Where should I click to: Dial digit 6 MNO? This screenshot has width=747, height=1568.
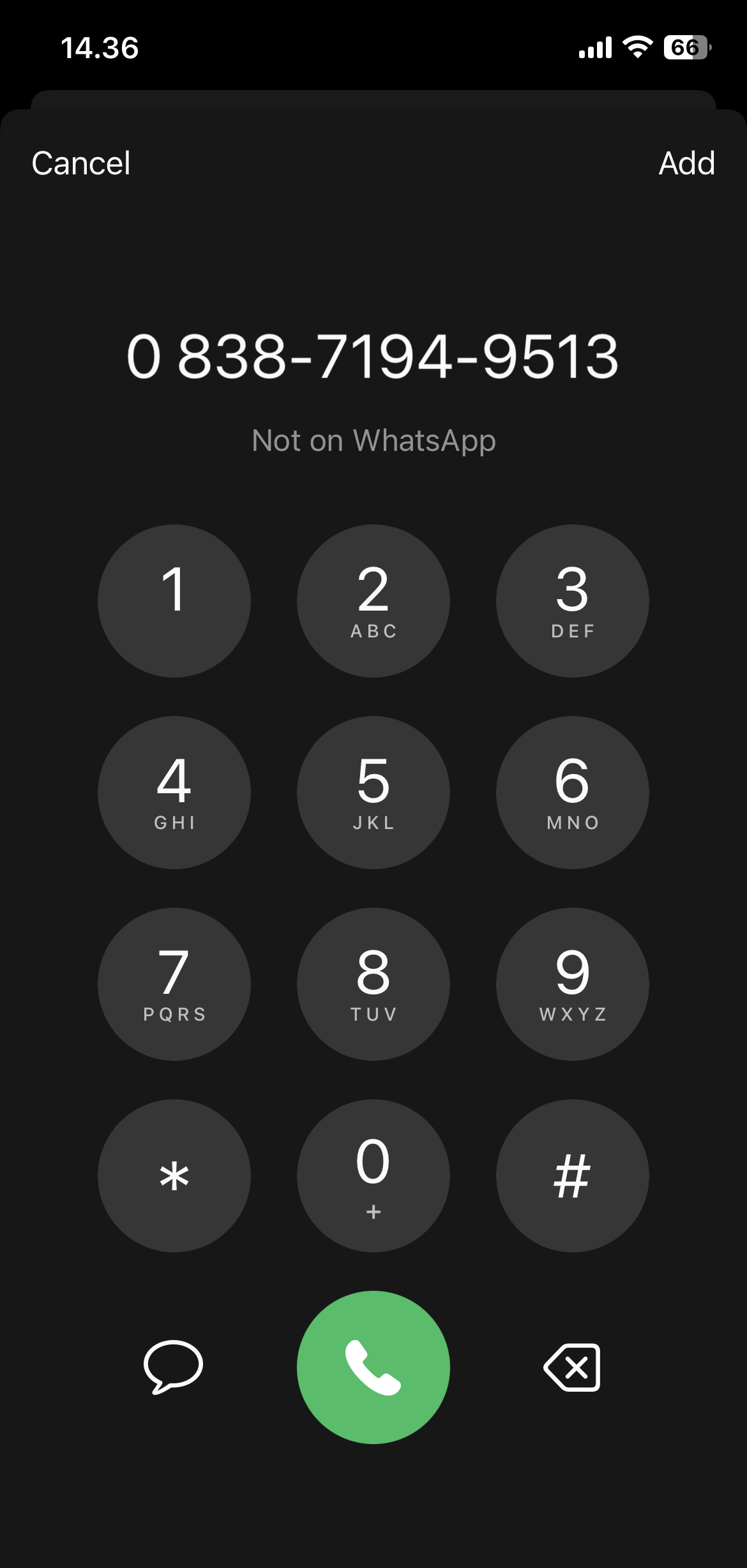tap(572, 793)
